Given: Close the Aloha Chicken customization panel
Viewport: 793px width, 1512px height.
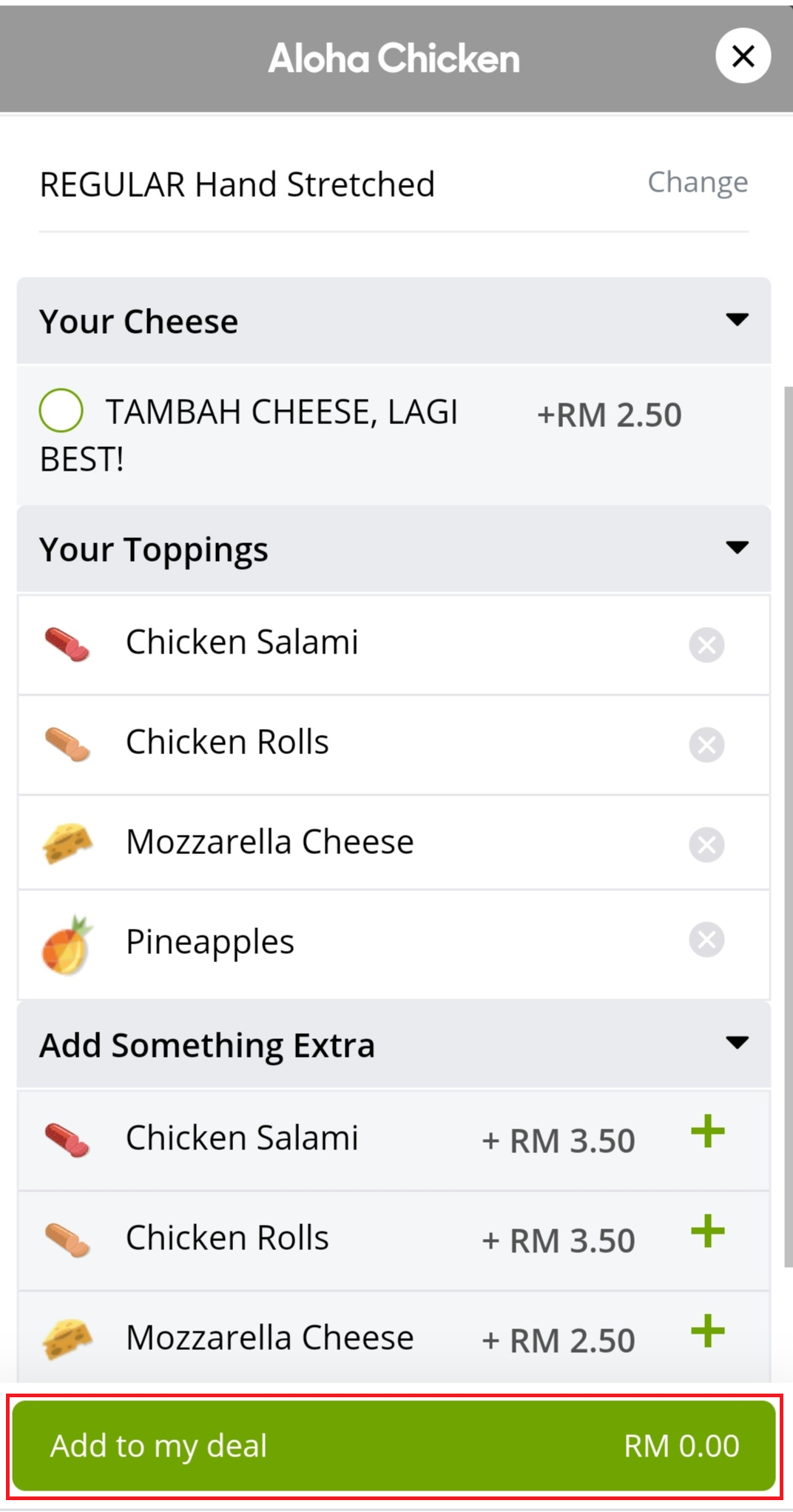Looking at the screenshot, I should click(x=743, y=56).
